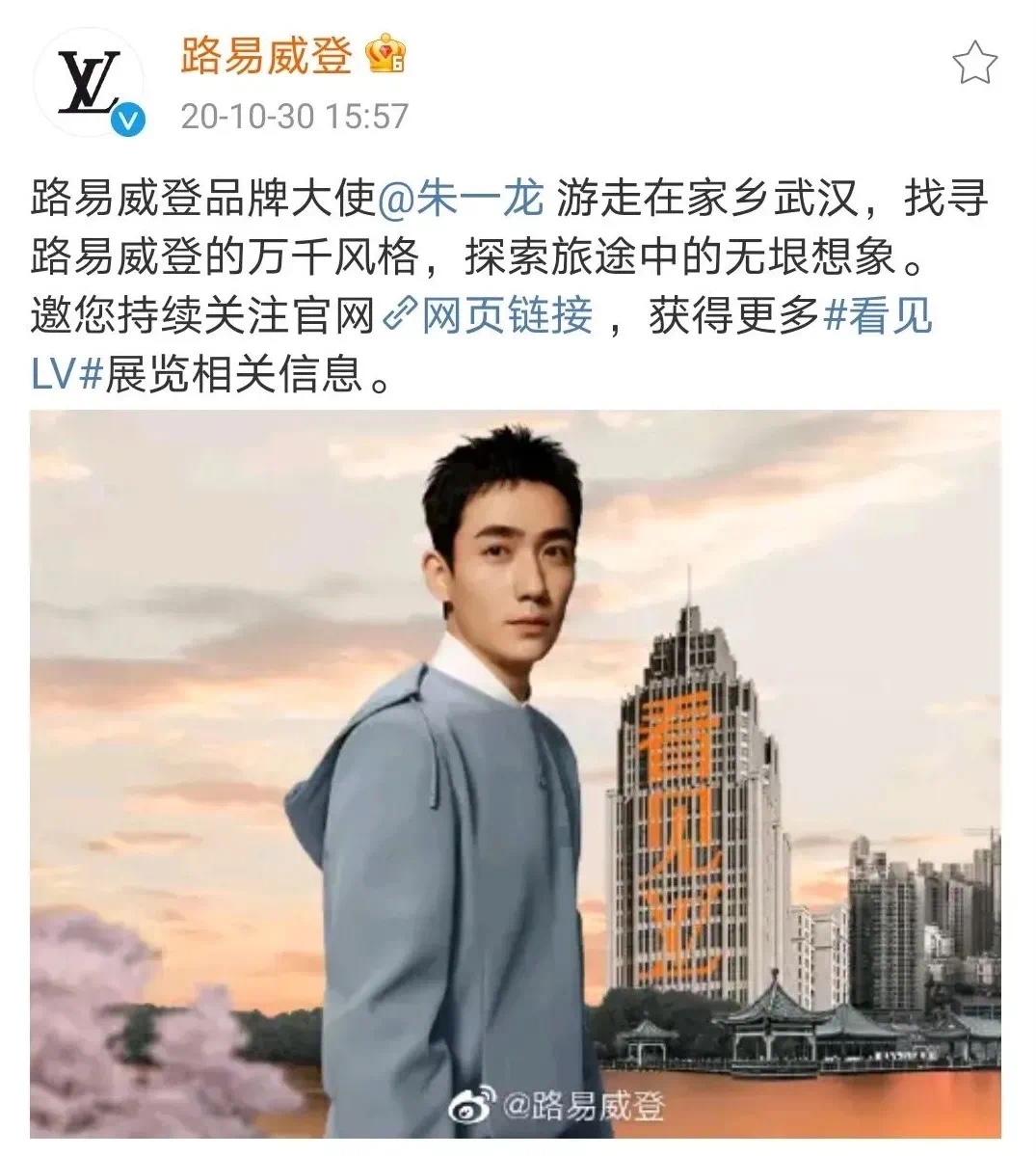This screenshot has height=1156, width=1036.
Task: Open the 路易威登 account name
Action: 266,56
